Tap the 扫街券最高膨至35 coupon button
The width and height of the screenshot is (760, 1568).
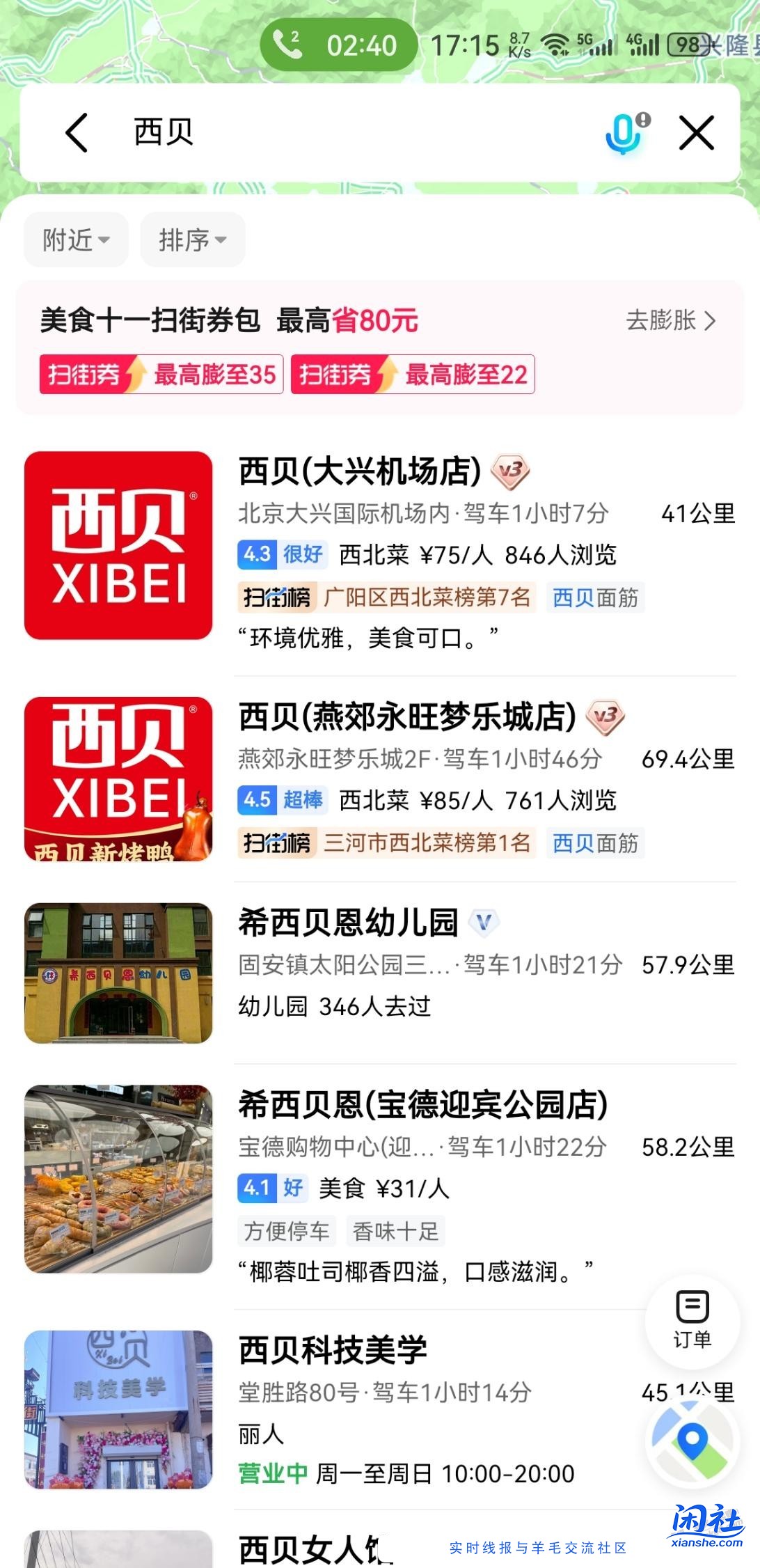click(161, 375)
